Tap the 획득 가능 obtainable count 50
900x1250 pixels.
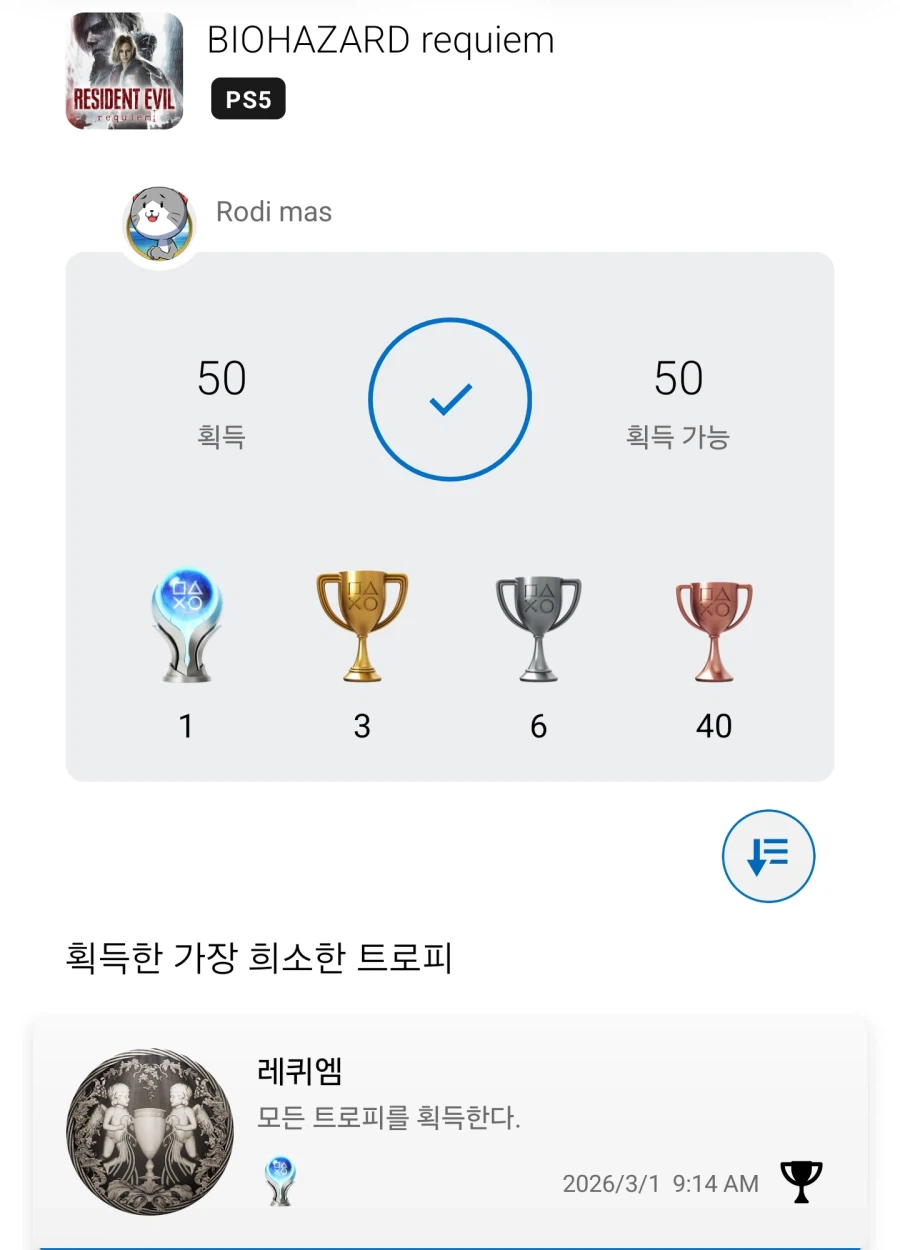681,378
